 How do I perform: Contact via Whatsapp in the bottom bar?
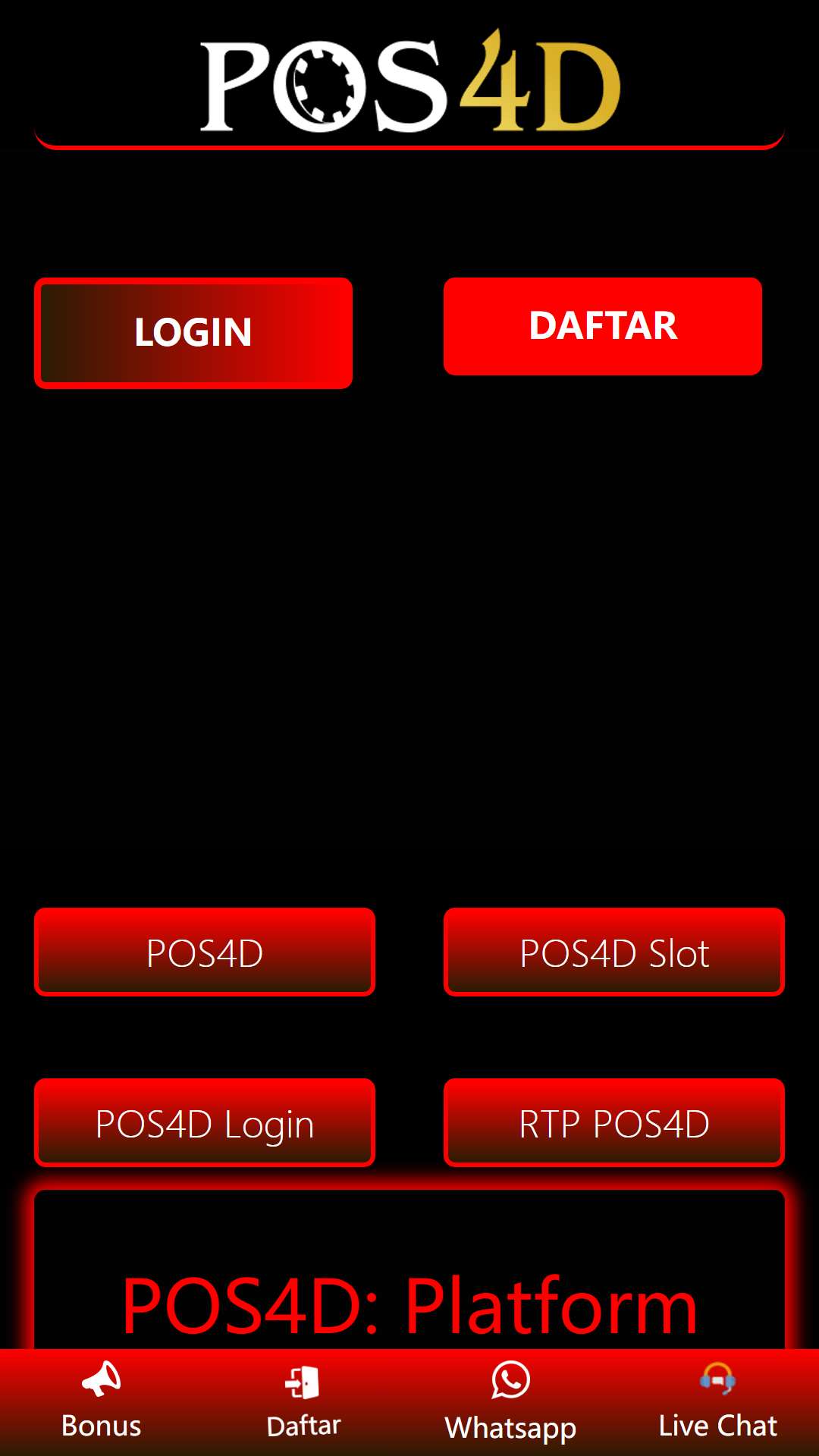(510, 1401)
